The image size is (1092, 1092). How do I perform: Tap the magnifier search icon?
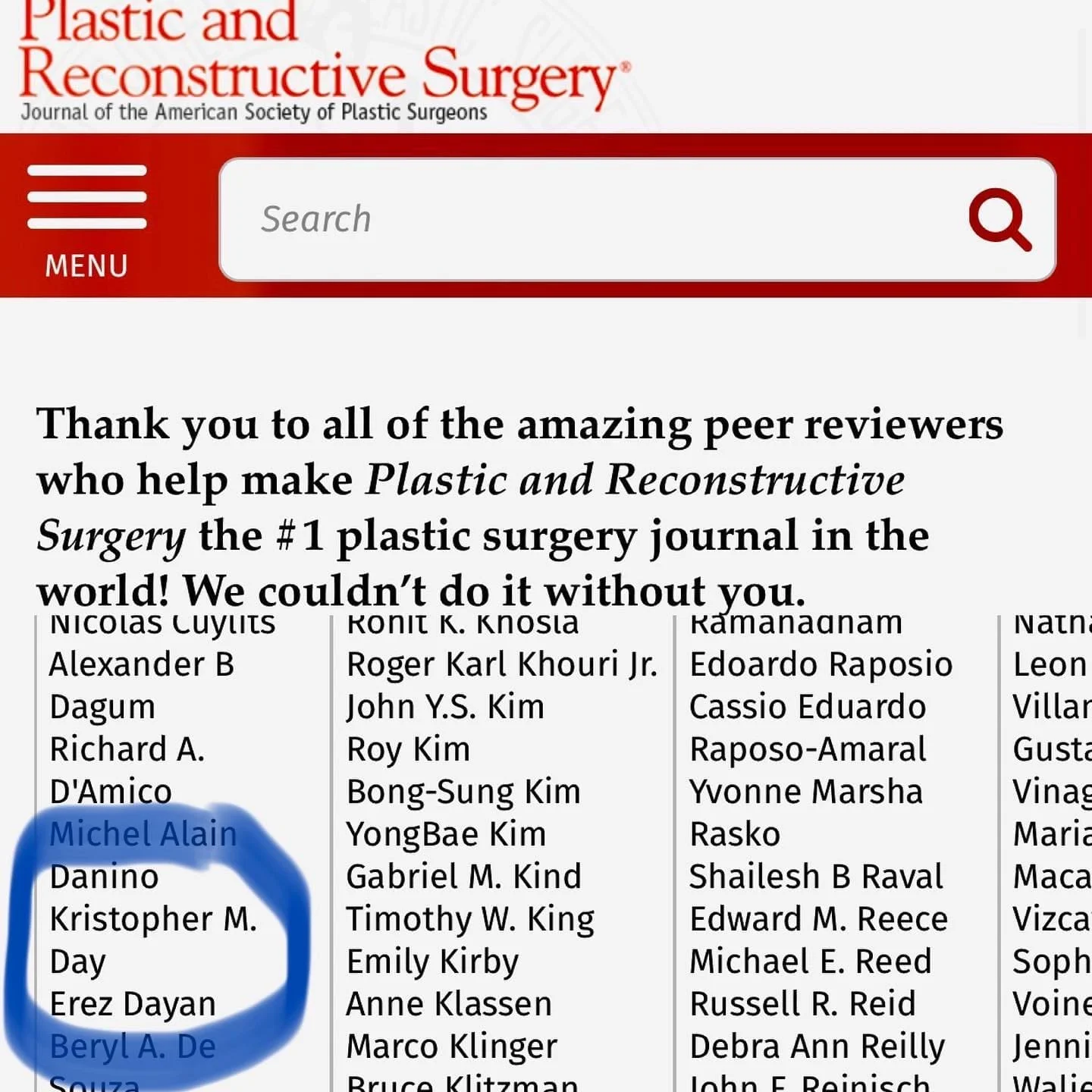pyautogui.click(x=999, y=219)
